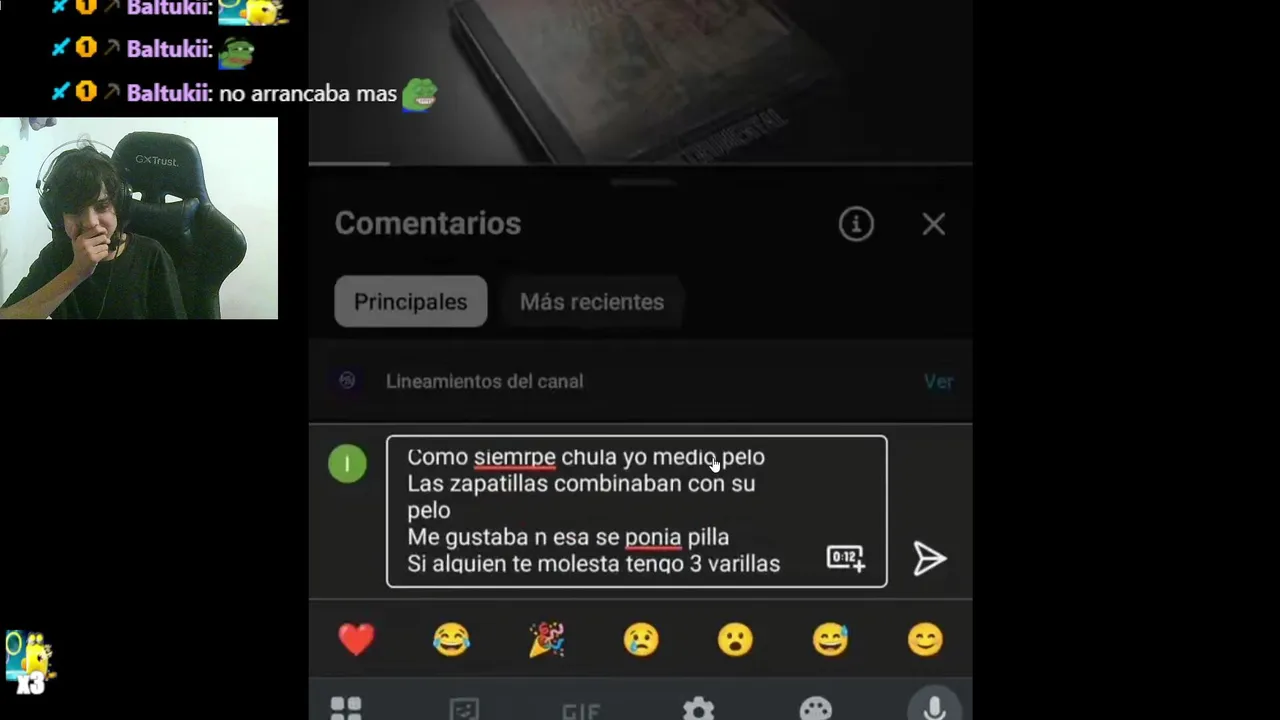Tap Ver next to Lineamientos del canal

[x=938, y=381]
